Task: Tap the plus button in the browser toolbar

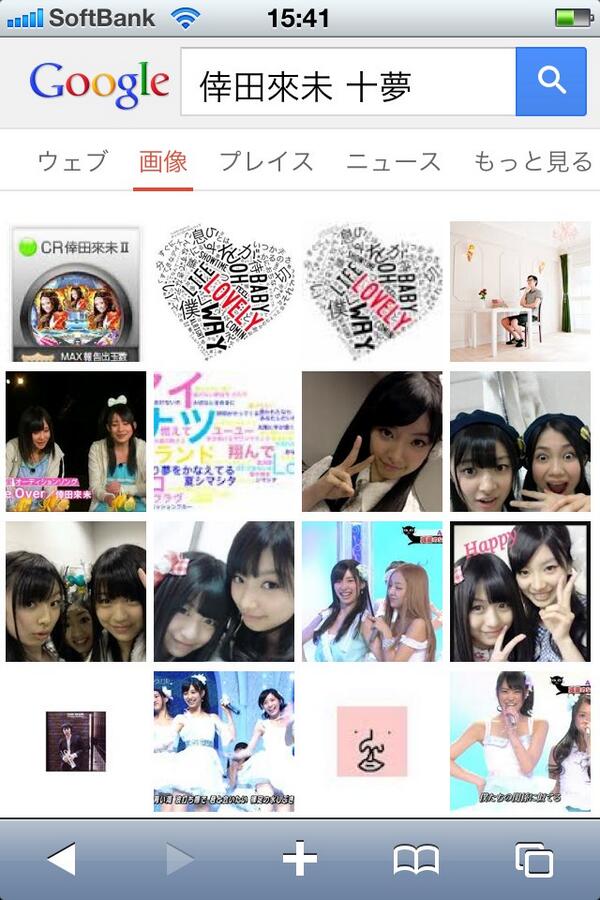Action: [x=299, y=858]
